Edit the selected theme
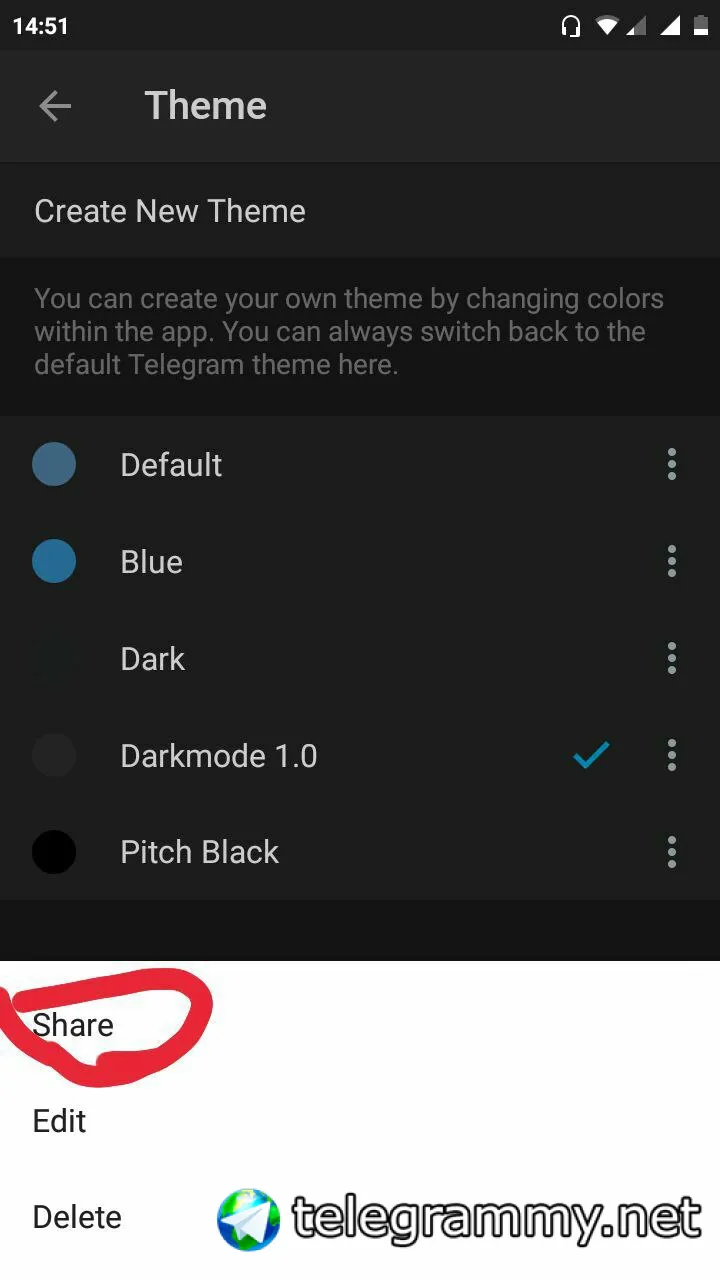 point(60,1121)
